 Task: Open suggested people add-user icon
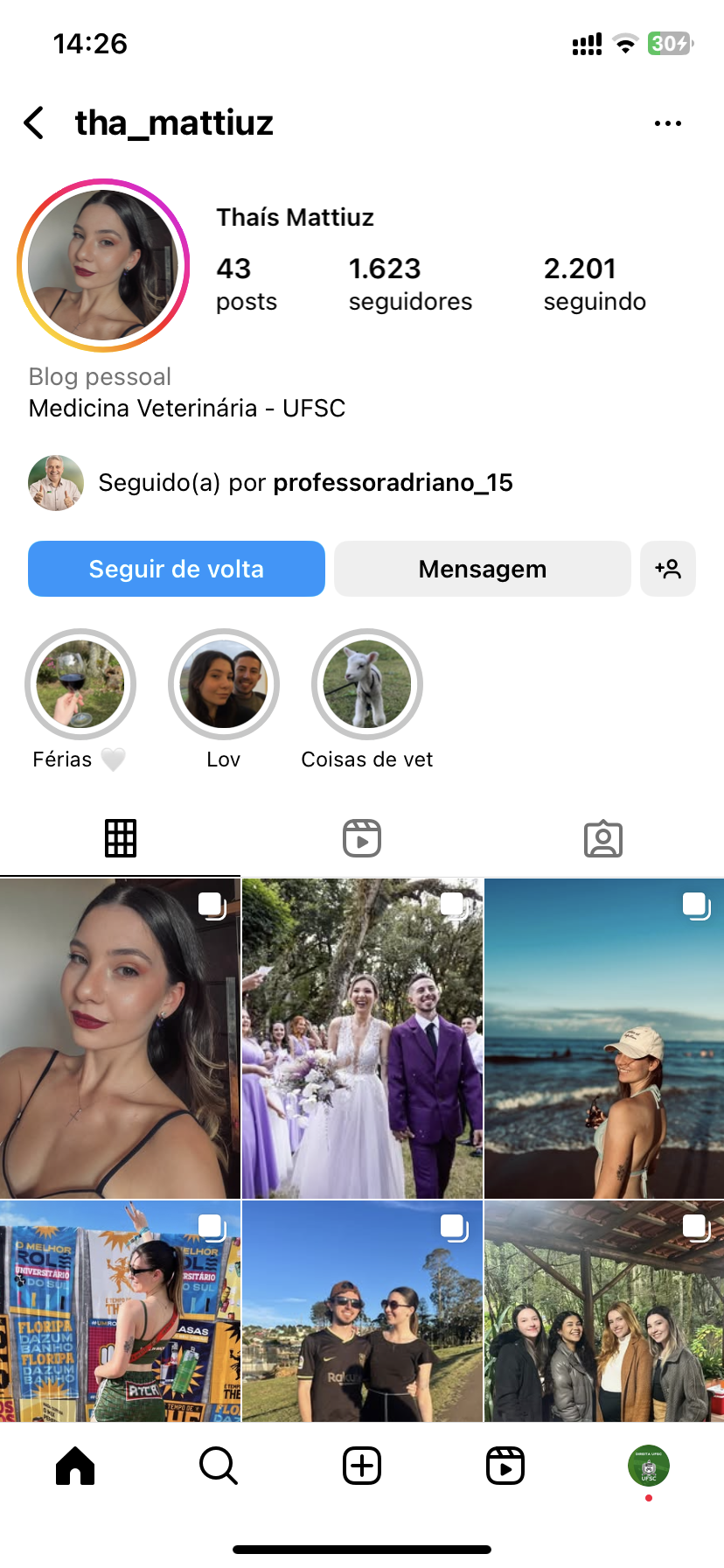point(668,569)
